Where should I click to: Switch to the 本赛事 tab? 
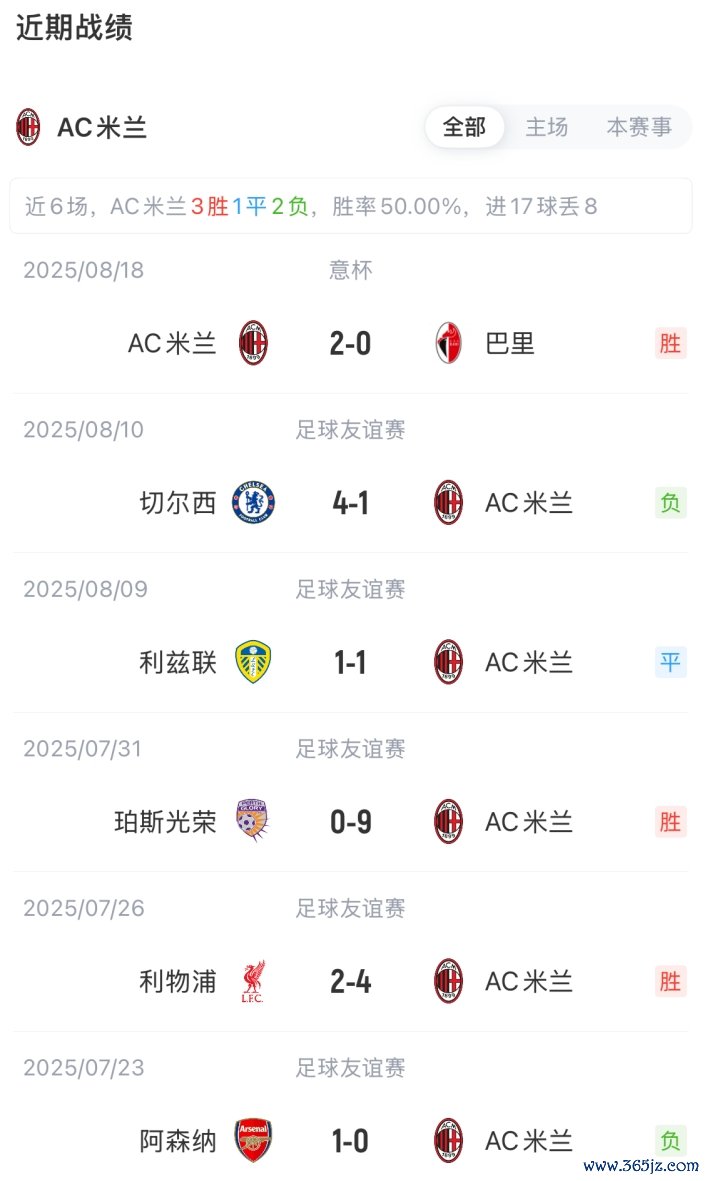[639, 127]
